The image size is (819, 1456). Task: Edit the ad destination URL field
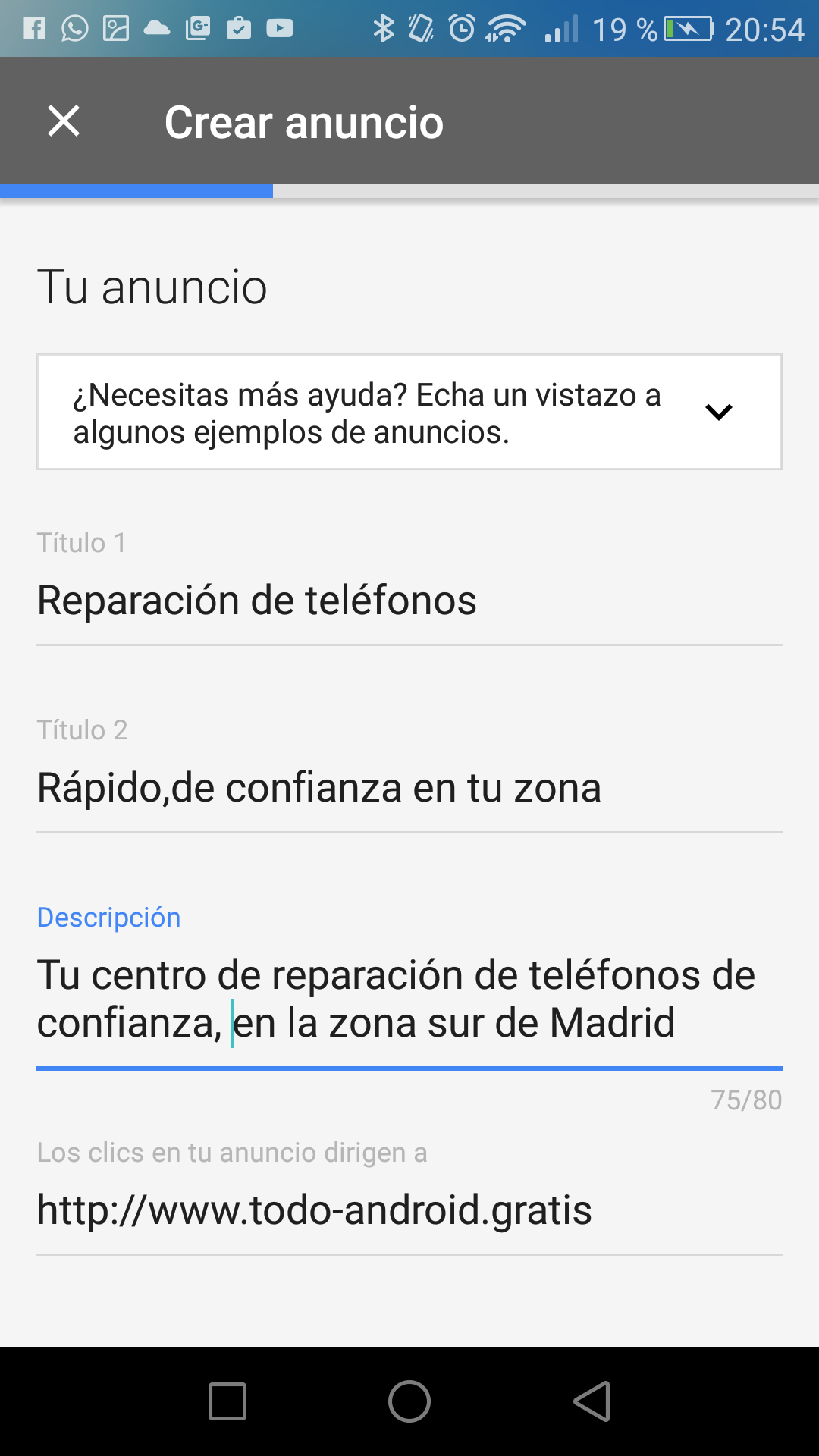[409, 1210]
